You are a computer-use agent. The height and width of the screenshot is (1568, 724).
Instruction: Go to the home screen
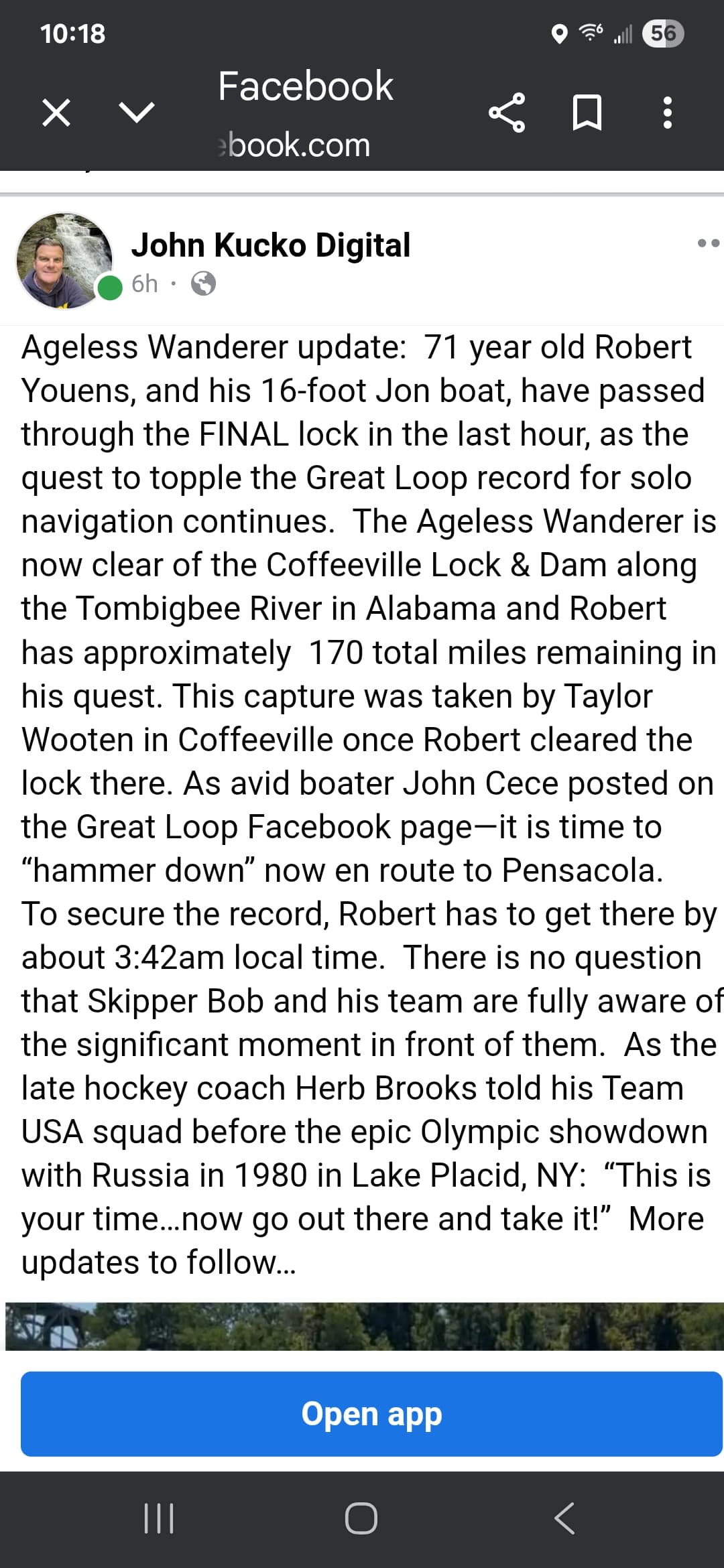tap(361, 1518)
